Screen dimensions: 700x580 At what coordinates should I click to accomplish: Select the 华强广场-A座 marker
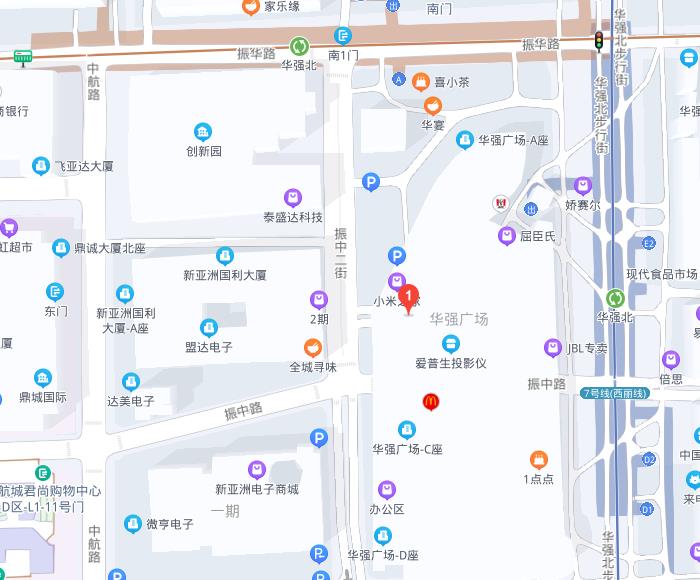[x=464, y=140]
